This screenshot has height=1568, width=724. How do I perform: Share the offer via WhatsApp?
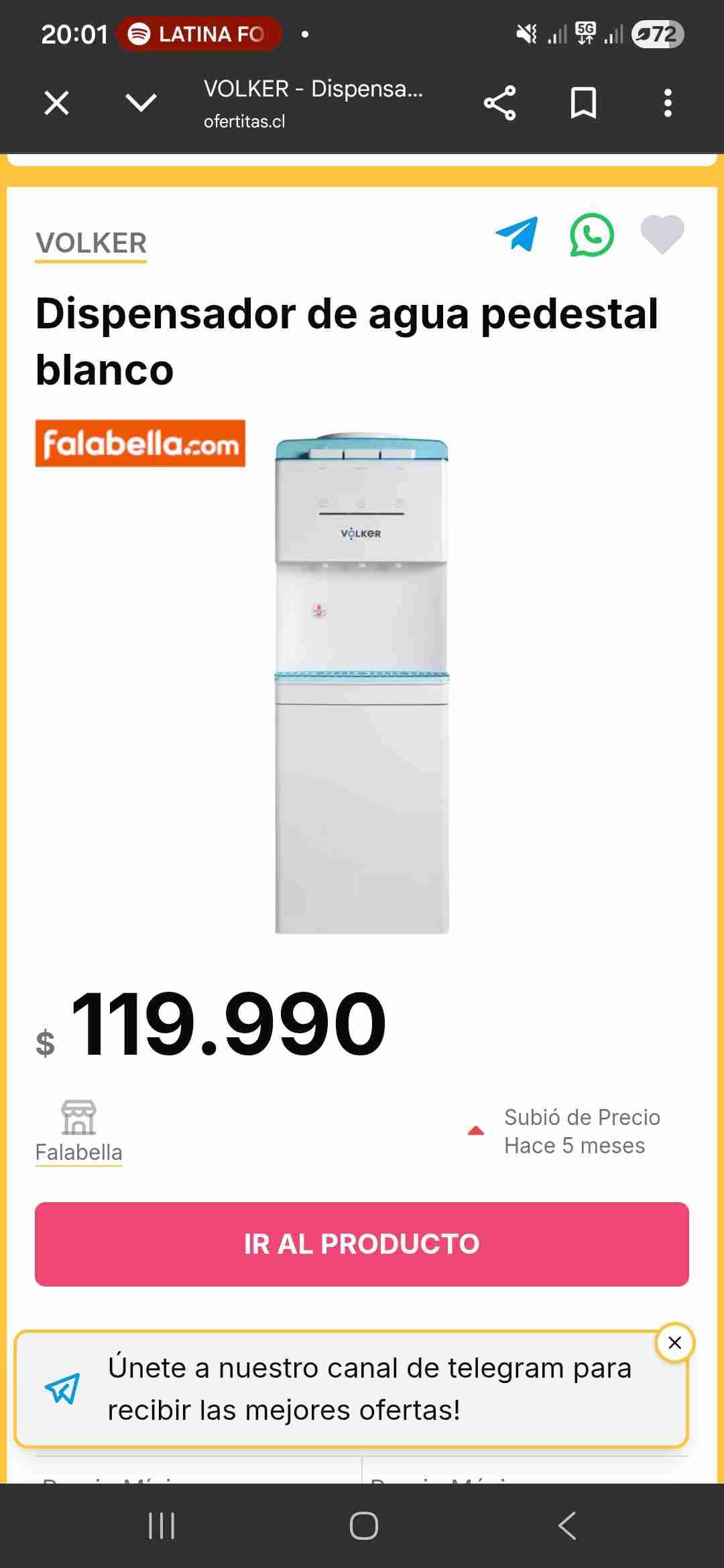(x=591, y=235)
